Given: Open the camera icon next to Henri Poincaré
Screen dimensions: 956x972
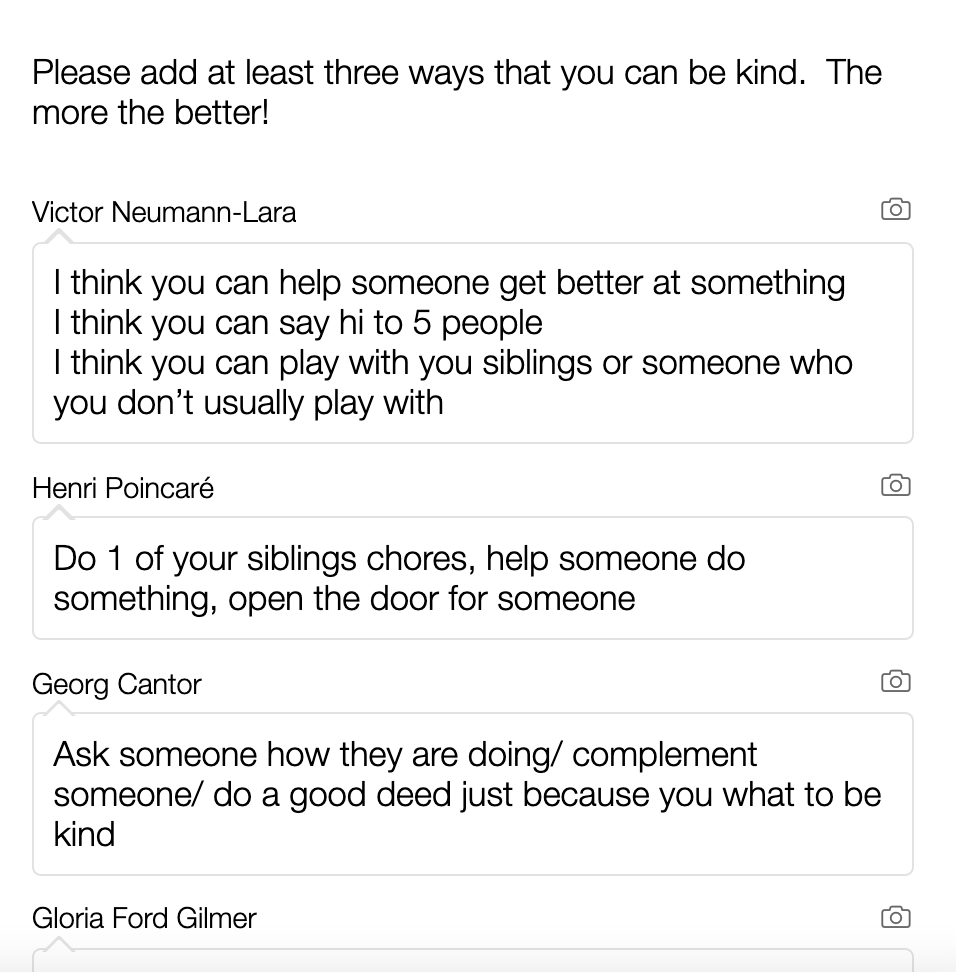Looking at the screenshot, I should [895, 486].
